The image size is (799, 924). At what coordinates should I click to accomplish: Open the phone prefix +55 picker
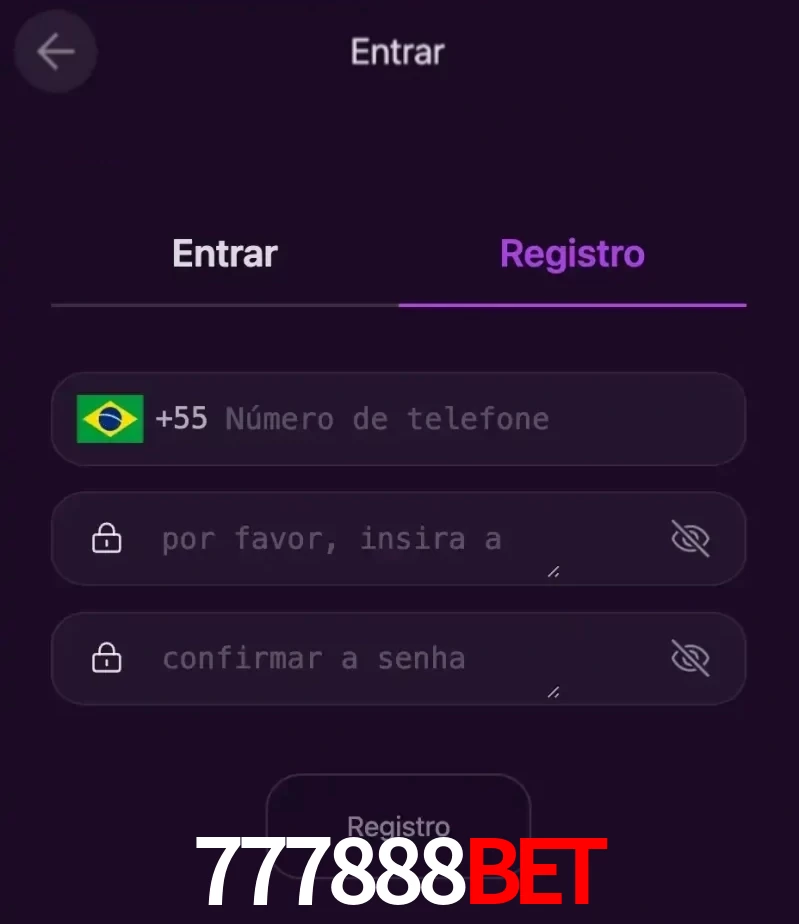tap(183, 418)
